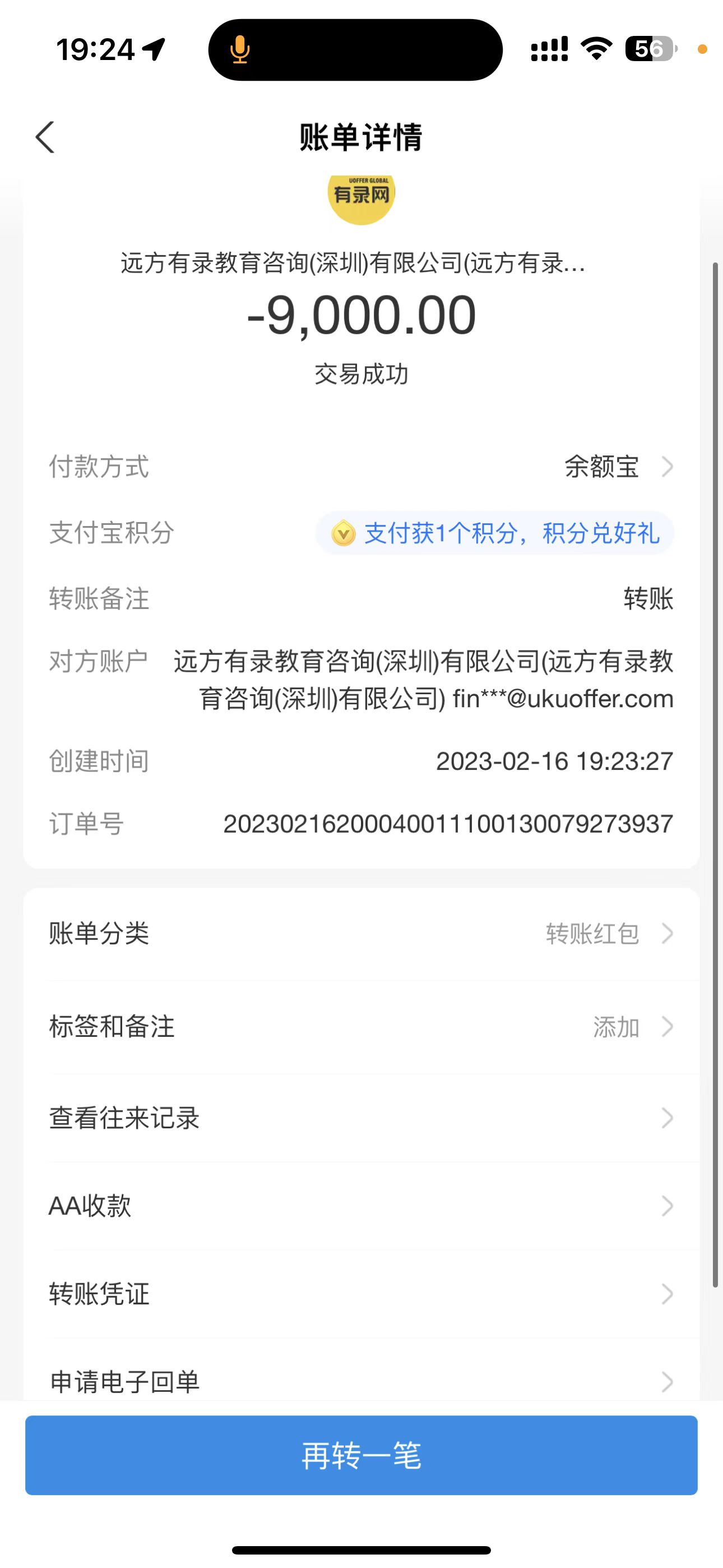Open 申请电子回单
Viewport: 723px width, 1568px height.
[x=361, y=1381]
